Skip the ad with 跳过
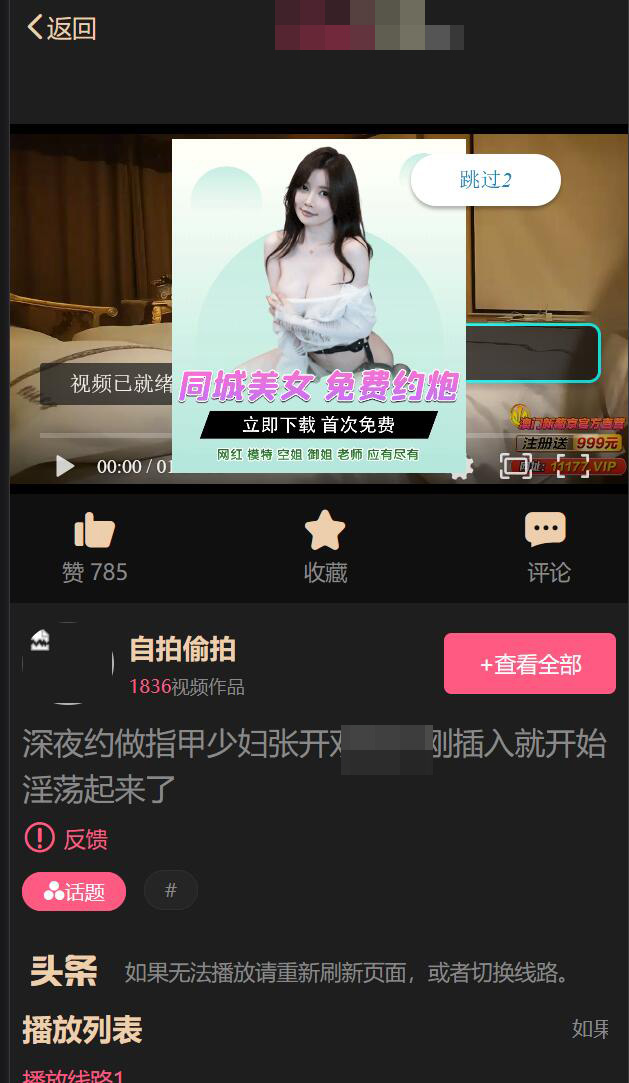Image resolution: width=629 pixels, height=1083 pixels. tap(485, 180)
